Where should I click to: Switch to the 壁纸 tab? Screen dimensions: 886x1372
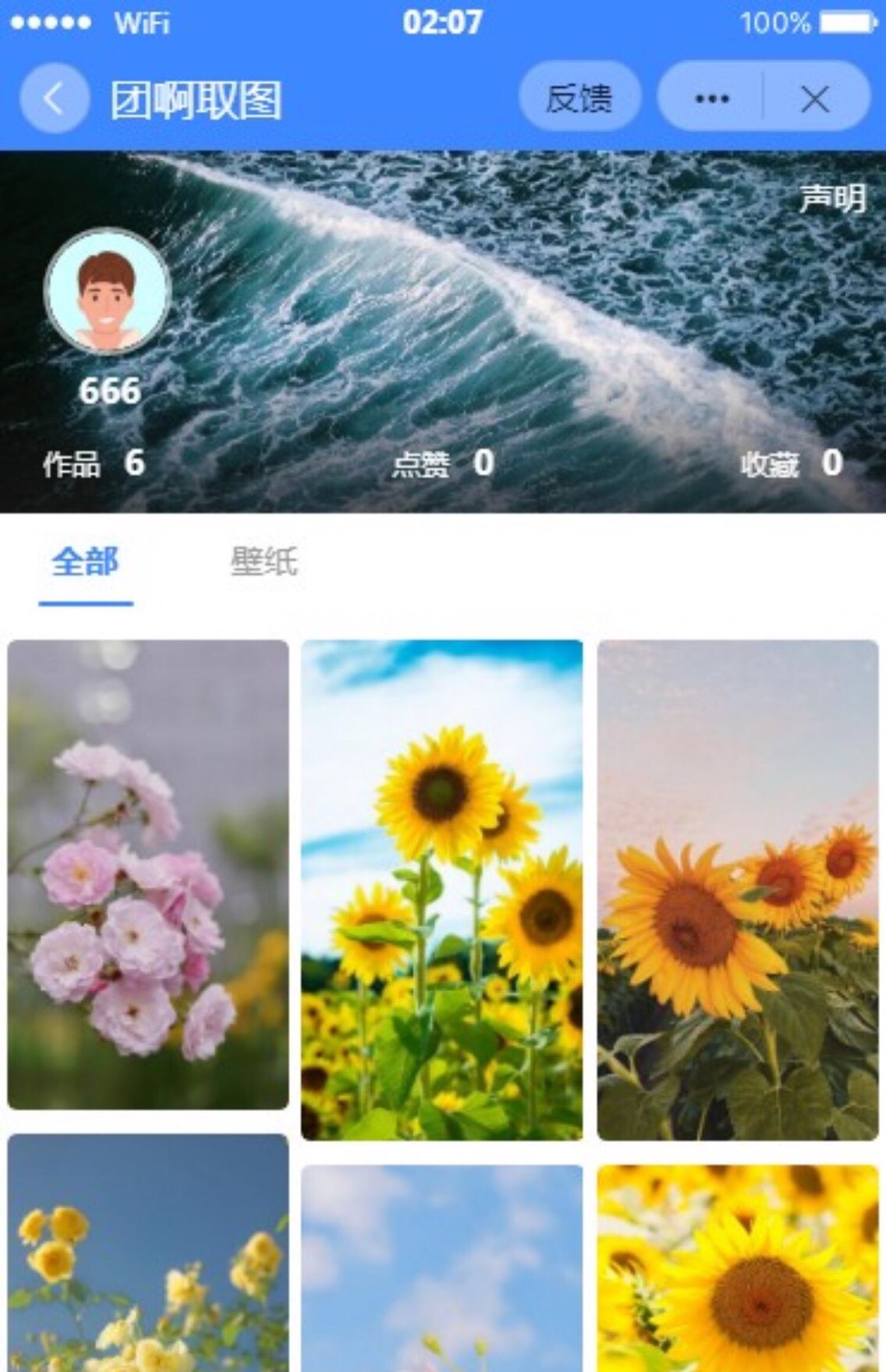click(264, 562)
